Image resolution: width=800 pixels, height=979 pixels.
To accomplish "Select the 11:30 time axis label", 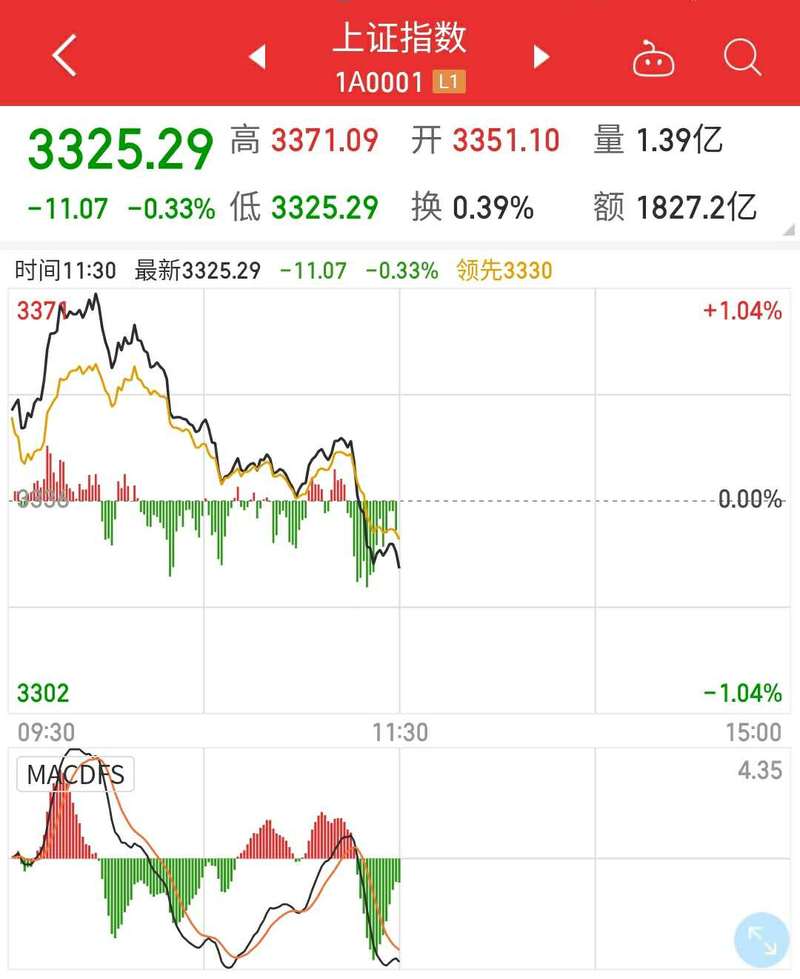I will (x=399, y=730).
